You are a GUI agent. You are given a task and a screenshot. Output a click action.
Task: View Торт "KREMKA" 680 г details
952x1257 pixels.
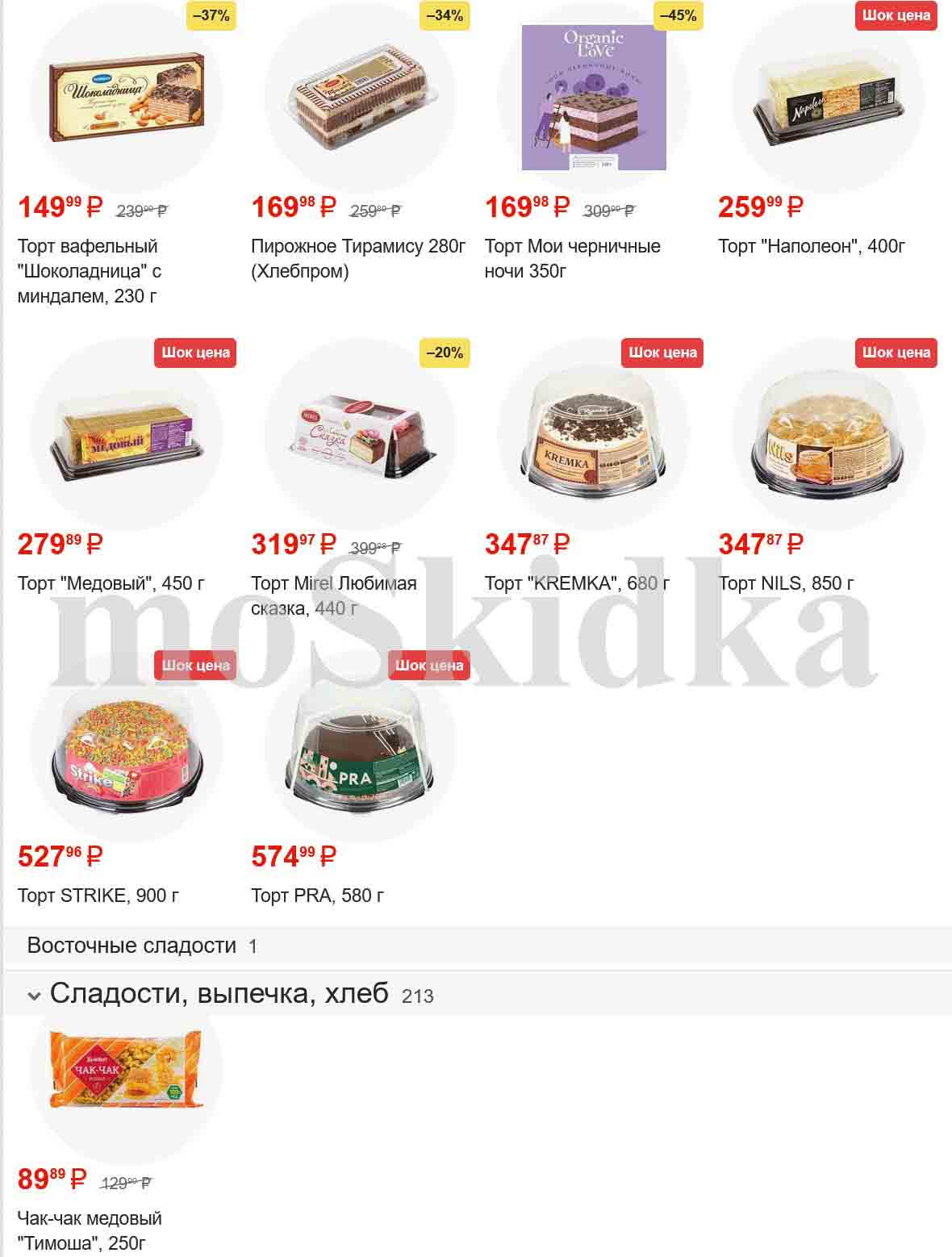[x=593, y=436]
